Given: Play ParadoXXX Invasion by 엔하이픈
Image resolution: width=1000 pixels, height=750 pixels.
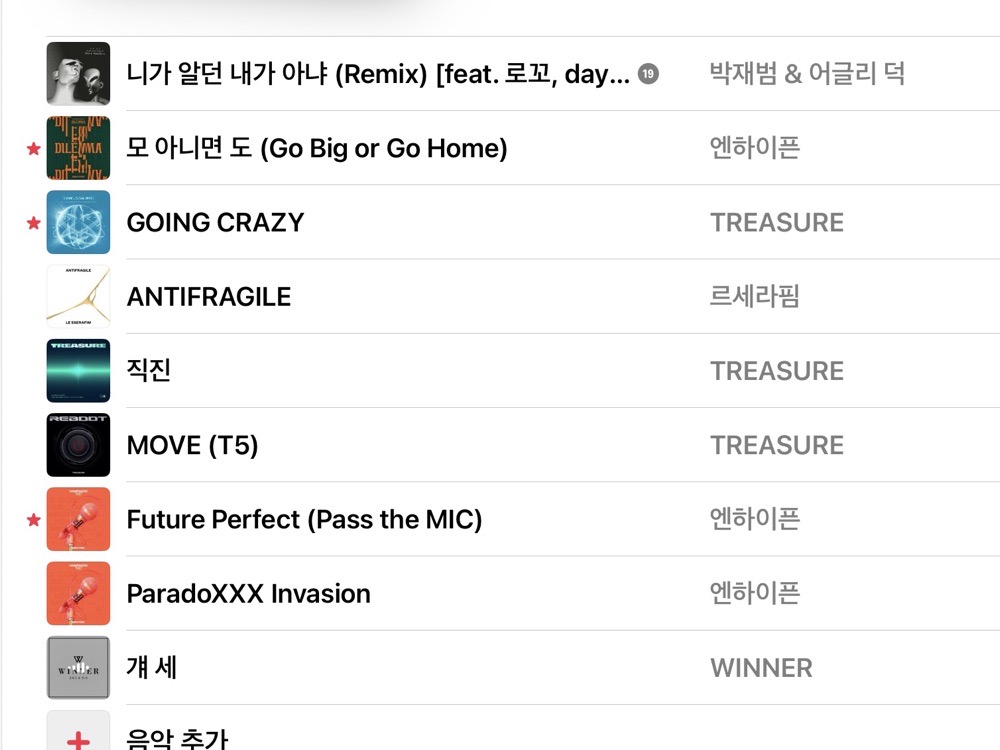Looking at the screenshot, I should tap(248, 594).
